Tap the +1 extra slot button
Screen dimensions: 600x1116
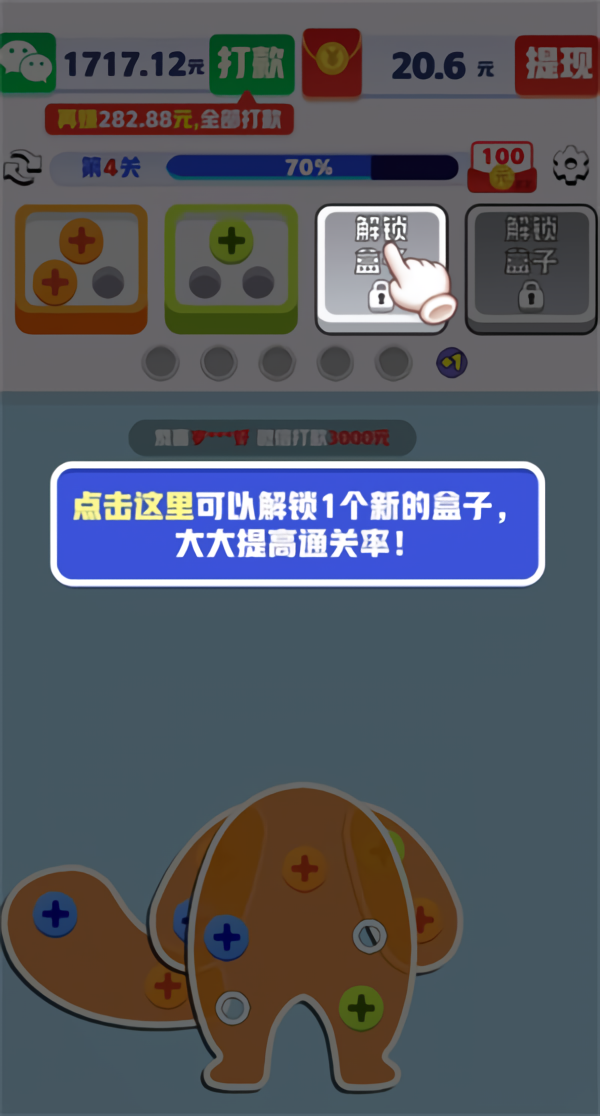point(452,362)
